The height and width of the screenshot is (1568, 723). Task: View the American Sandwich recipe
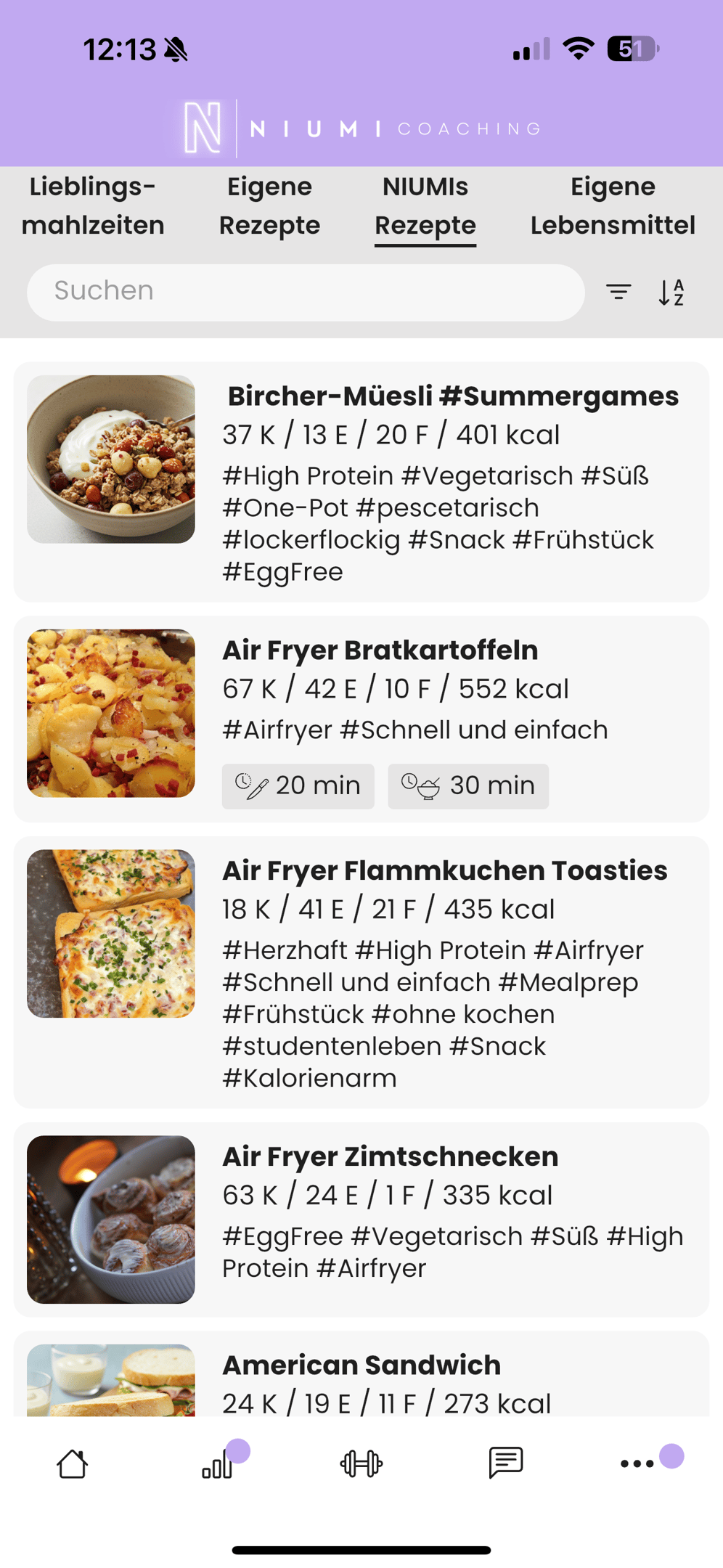coord(361,1379)
